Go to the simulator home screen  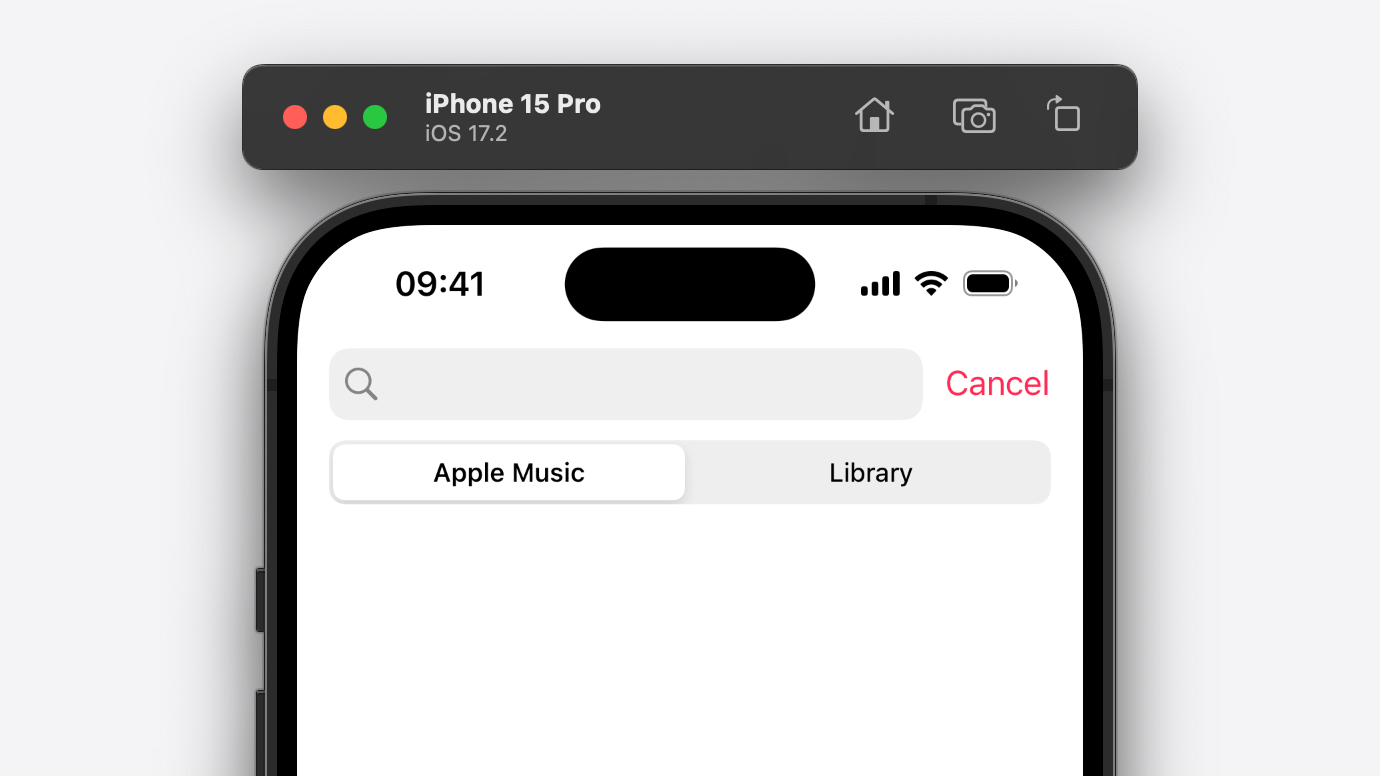coord(874,116)
